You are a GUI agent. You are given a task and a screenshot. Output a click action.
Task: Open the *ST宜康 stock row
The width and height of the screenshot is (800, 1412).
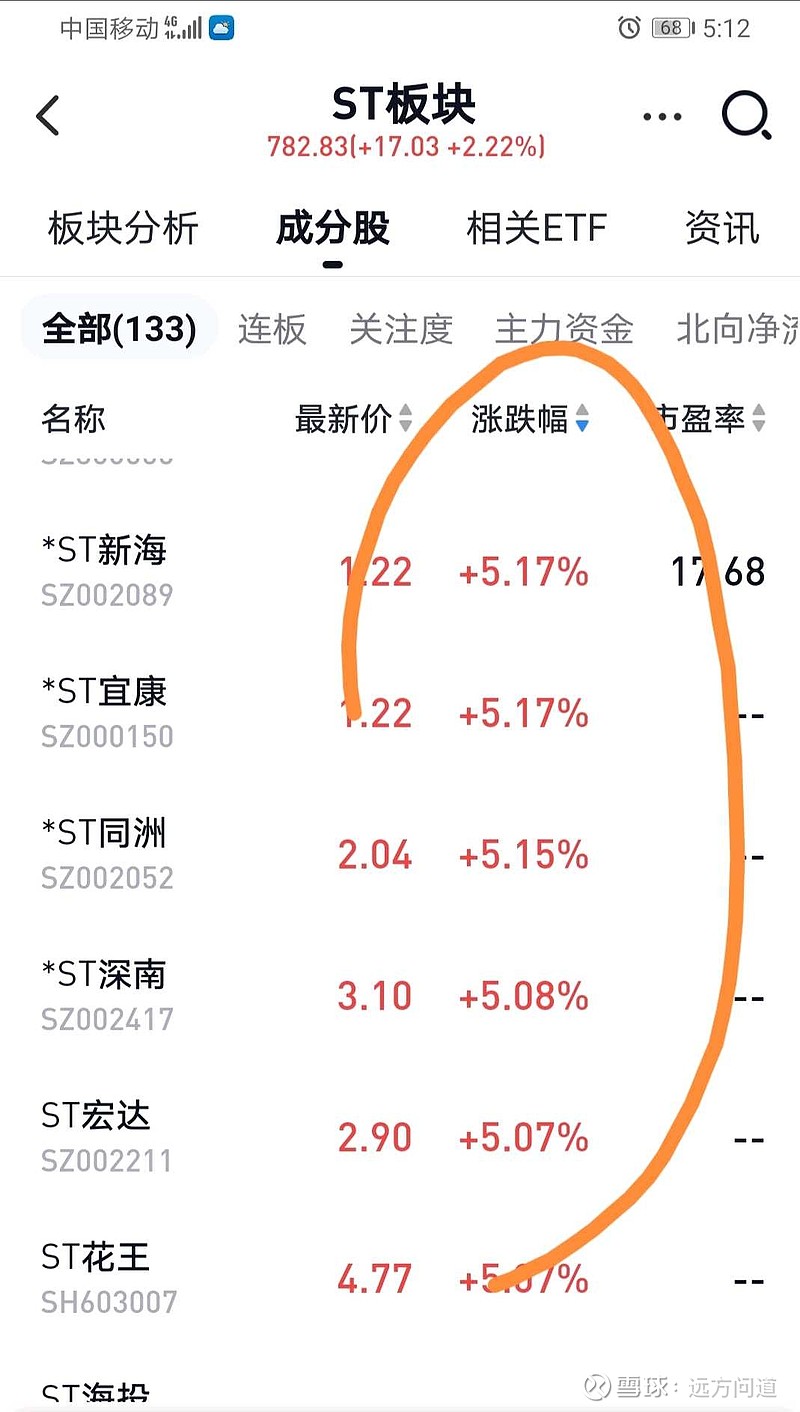point(400,713)
